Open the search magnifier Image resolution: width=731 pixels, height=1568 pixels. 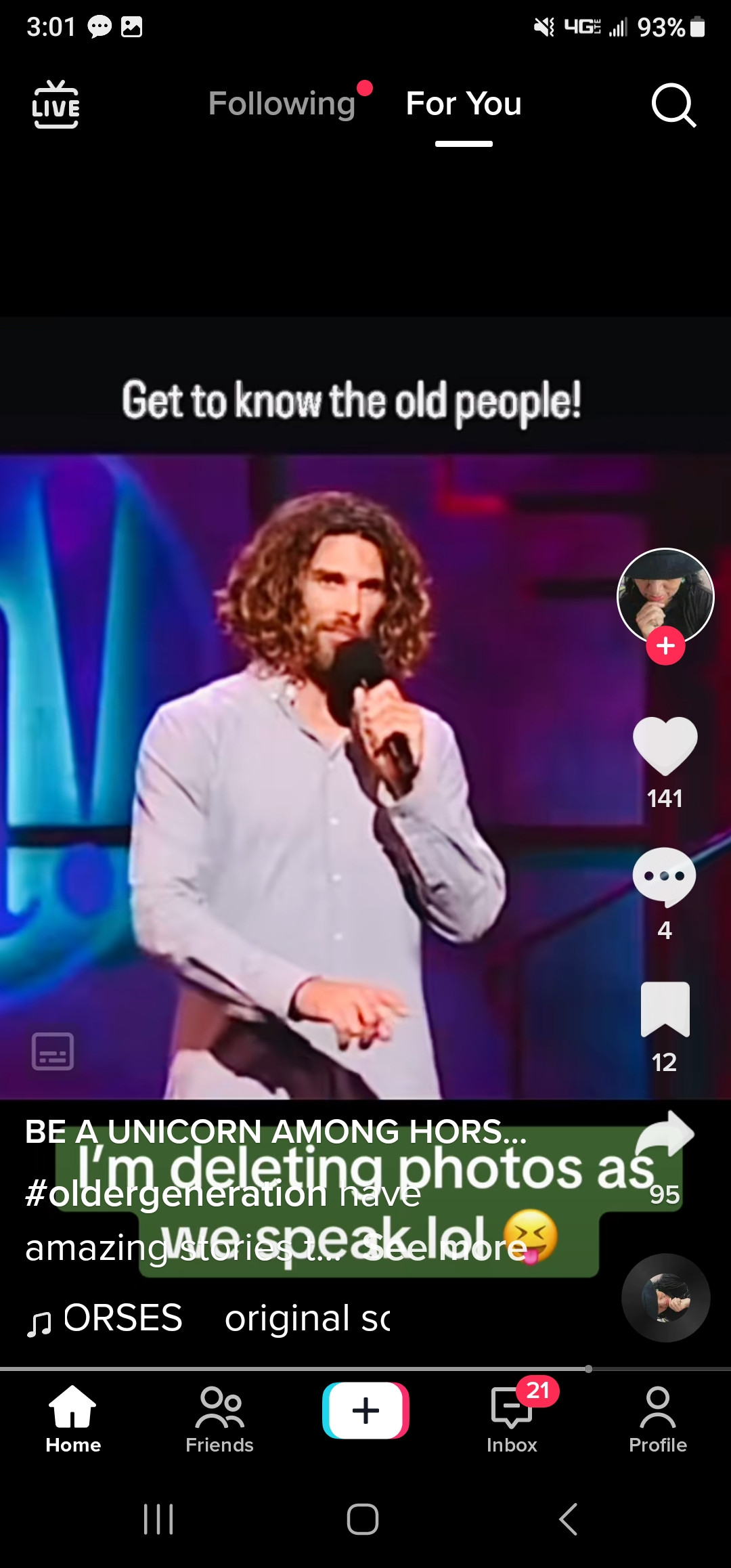[673, 105]
